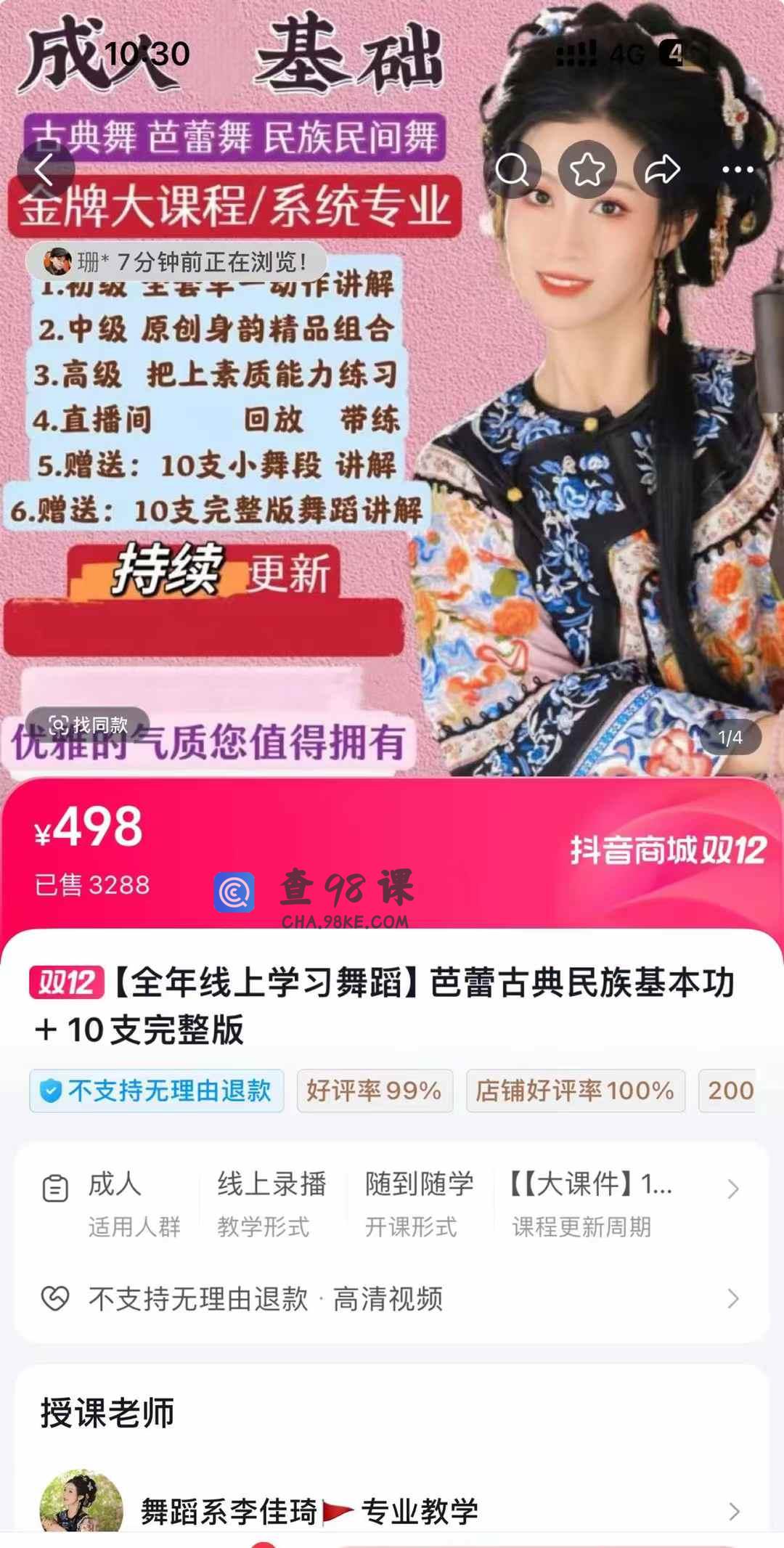This screenshot has height=1548, width=784.
Task: Open the 好评率99% reviews chip
Action: point(375,1091)
